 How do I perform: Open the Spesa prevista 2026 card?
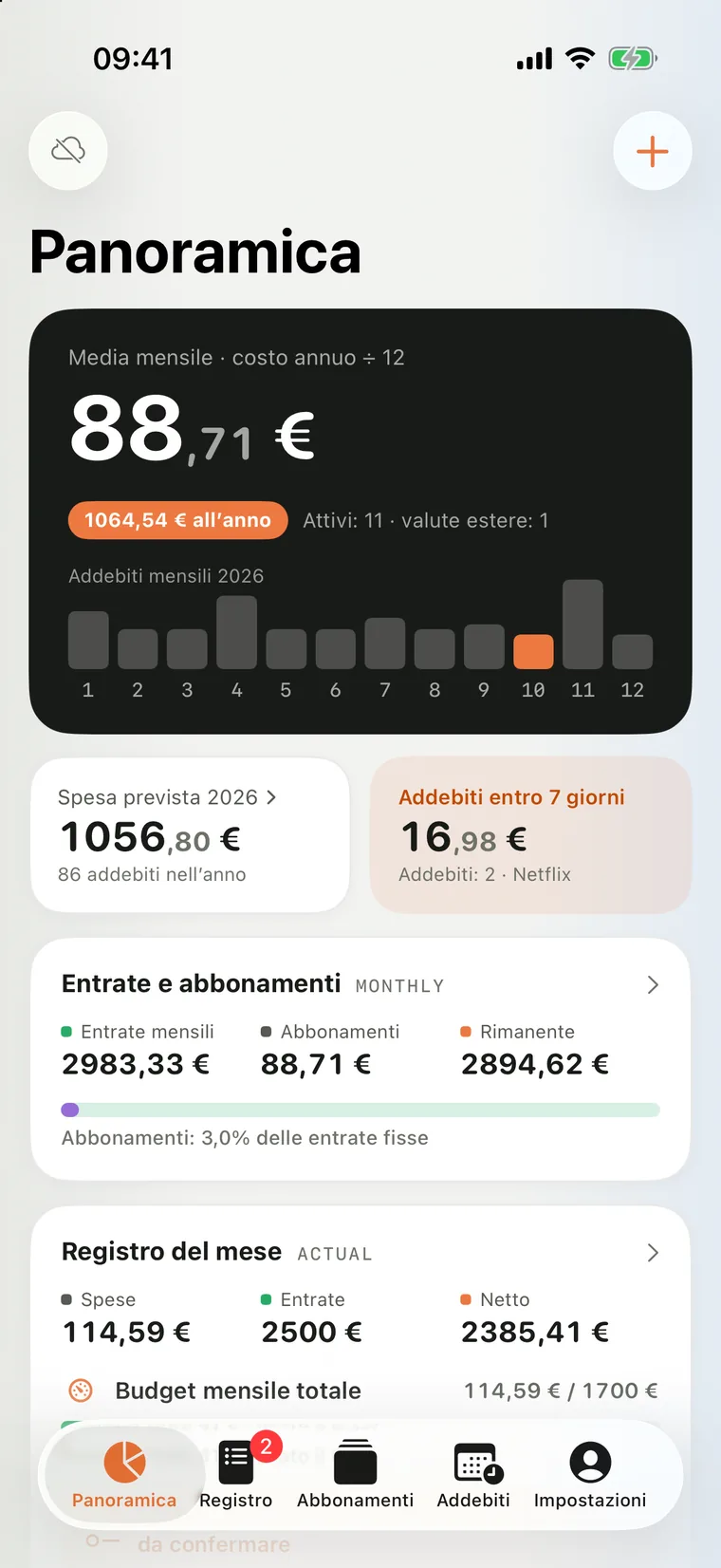click(x=191, y=835)
